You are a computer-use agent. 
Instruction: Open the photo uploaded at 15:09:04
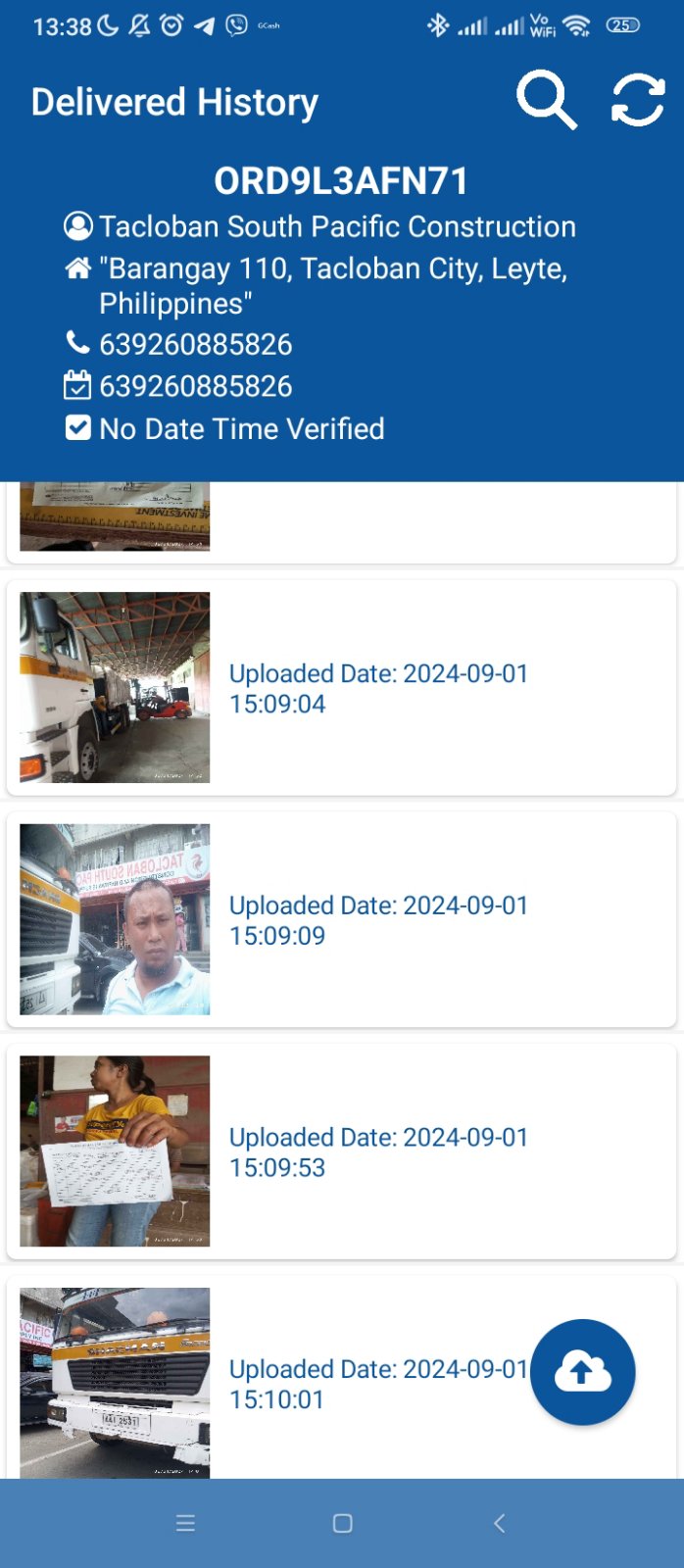coord(115,687)
